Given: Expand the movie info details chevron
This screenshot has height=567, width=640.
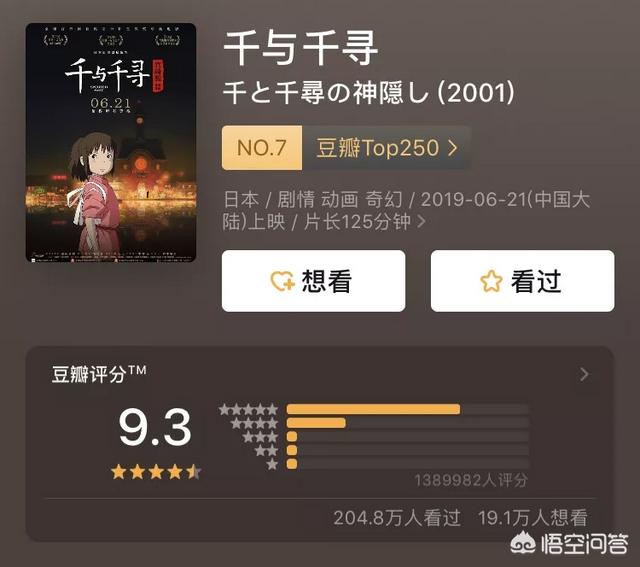Looking at the screenshot, I should coord(421,222).
